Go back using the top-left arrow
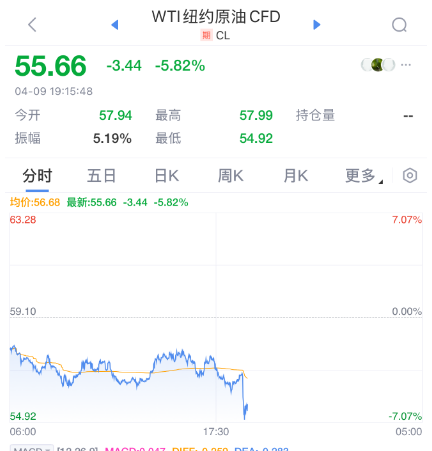This screenshot has width=432, height=451. (x=32, y=25)
